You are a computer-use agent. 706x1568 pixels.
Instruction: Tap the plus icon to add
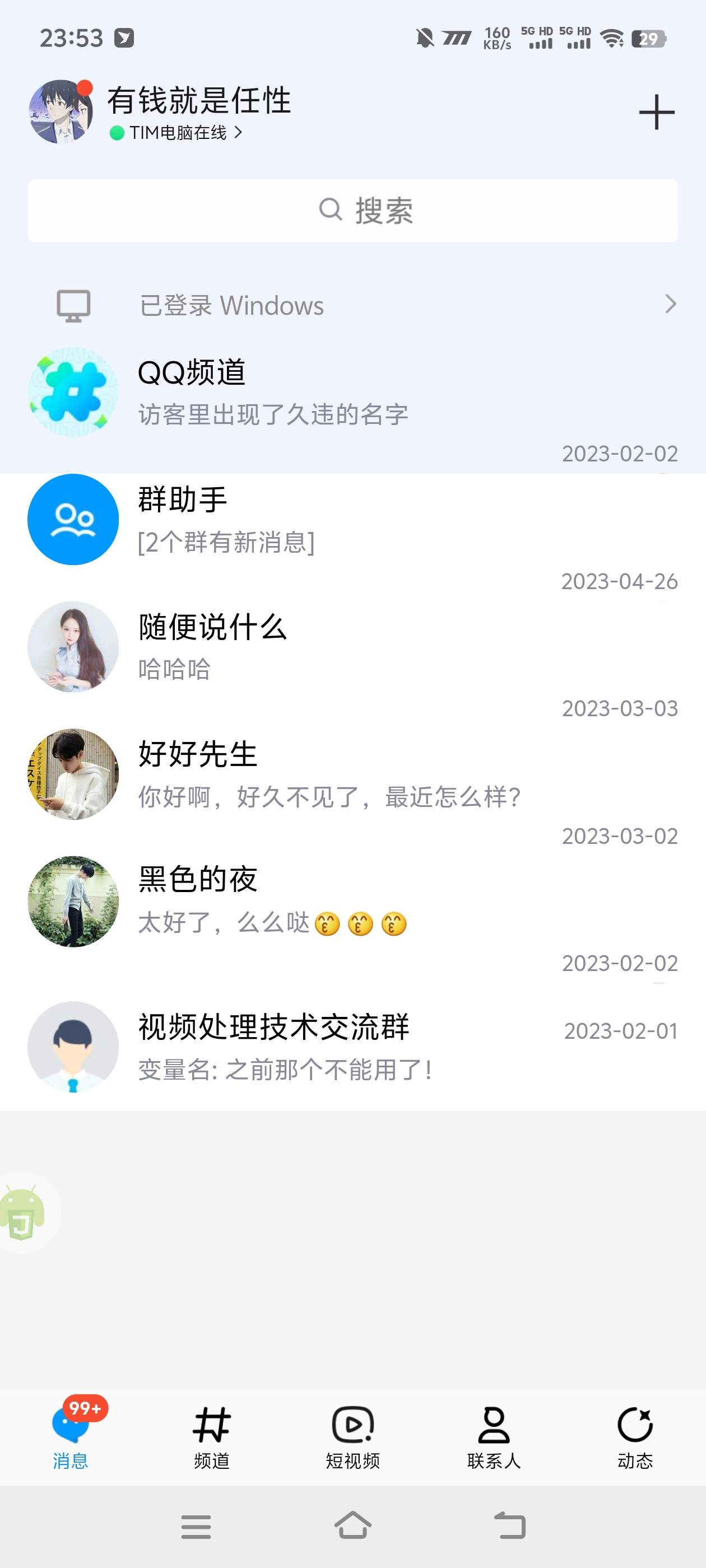[656, 112]
